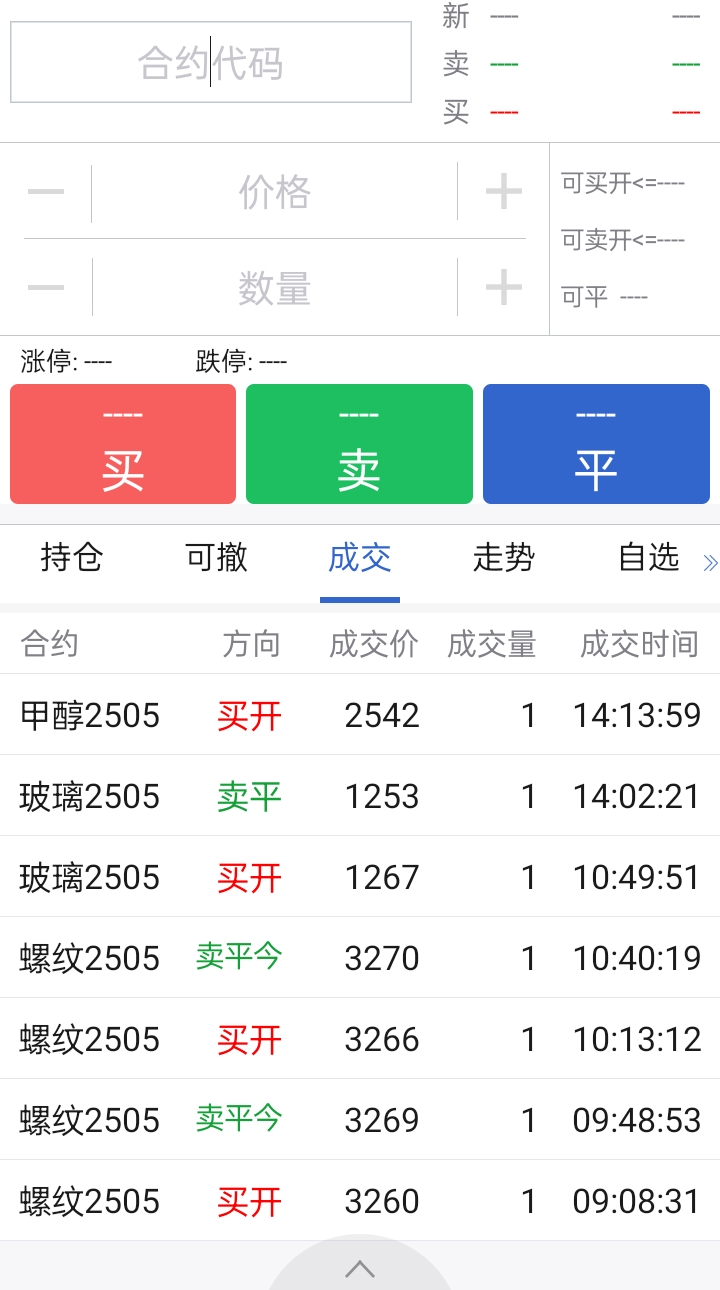The width and height of the screenshot is (720, 1290).
Task: Increase the 数量 quantity with plus
Action: [503, 288]
